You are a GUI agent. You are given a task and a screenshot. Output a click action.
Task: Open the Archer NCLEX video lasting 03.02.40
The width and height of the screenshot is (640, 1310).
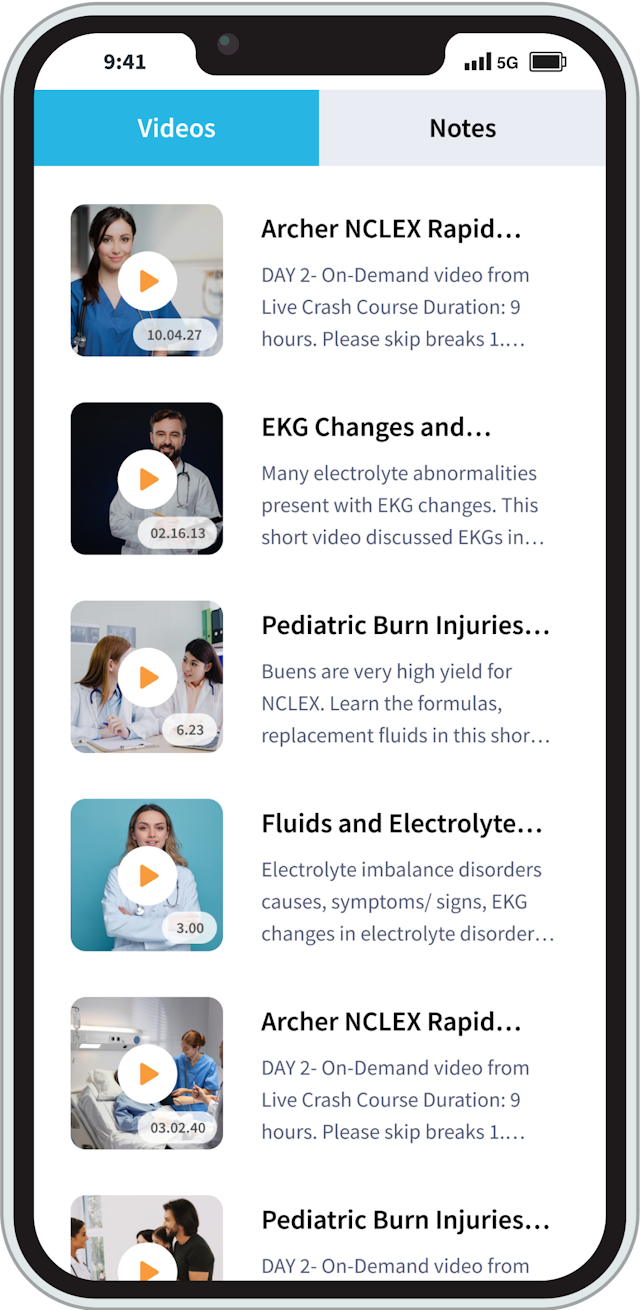click(x=147, y=1073)
